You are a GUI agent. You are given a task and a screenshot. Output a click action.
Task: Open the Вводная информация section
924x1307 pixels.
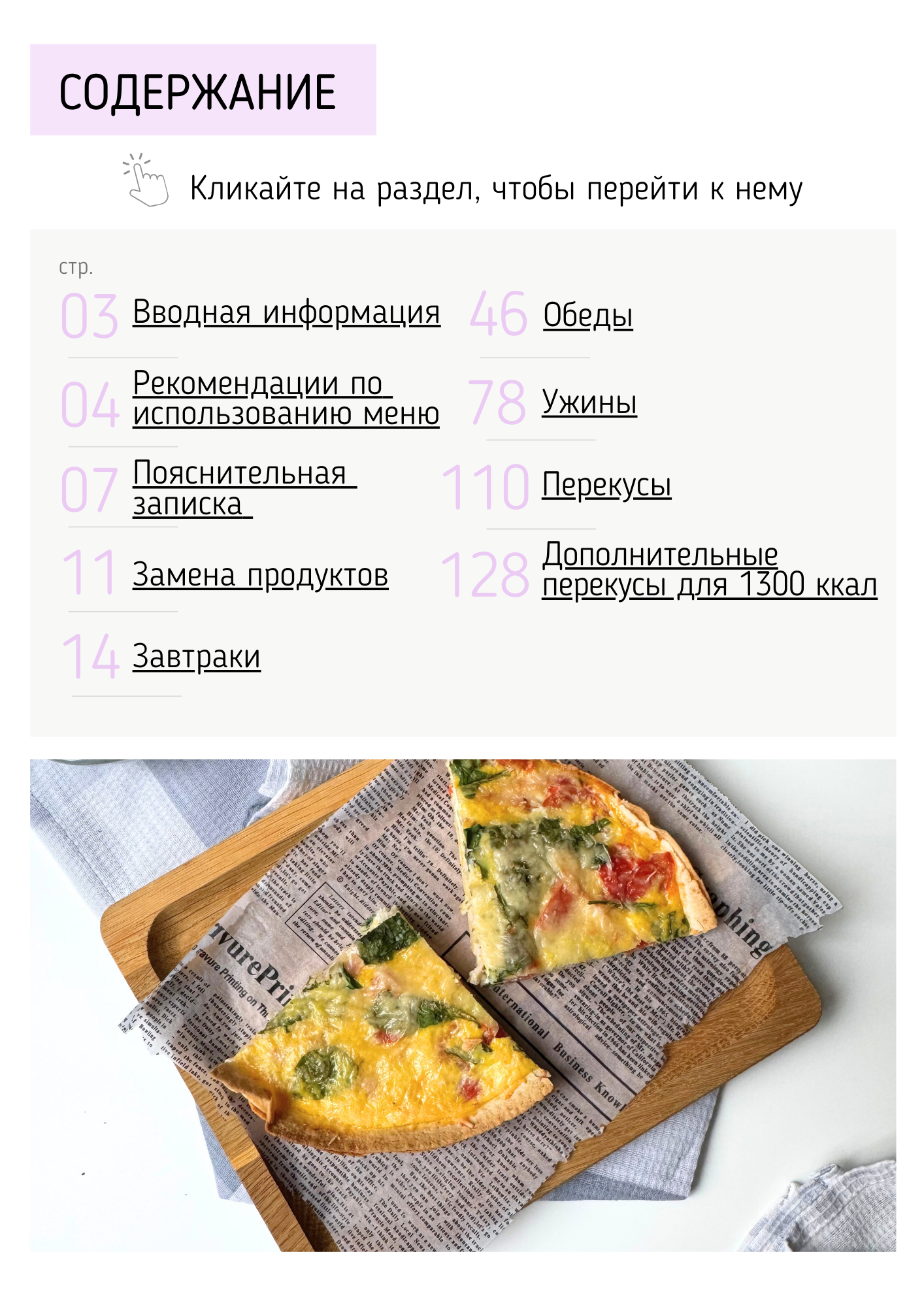coord(286,313)
